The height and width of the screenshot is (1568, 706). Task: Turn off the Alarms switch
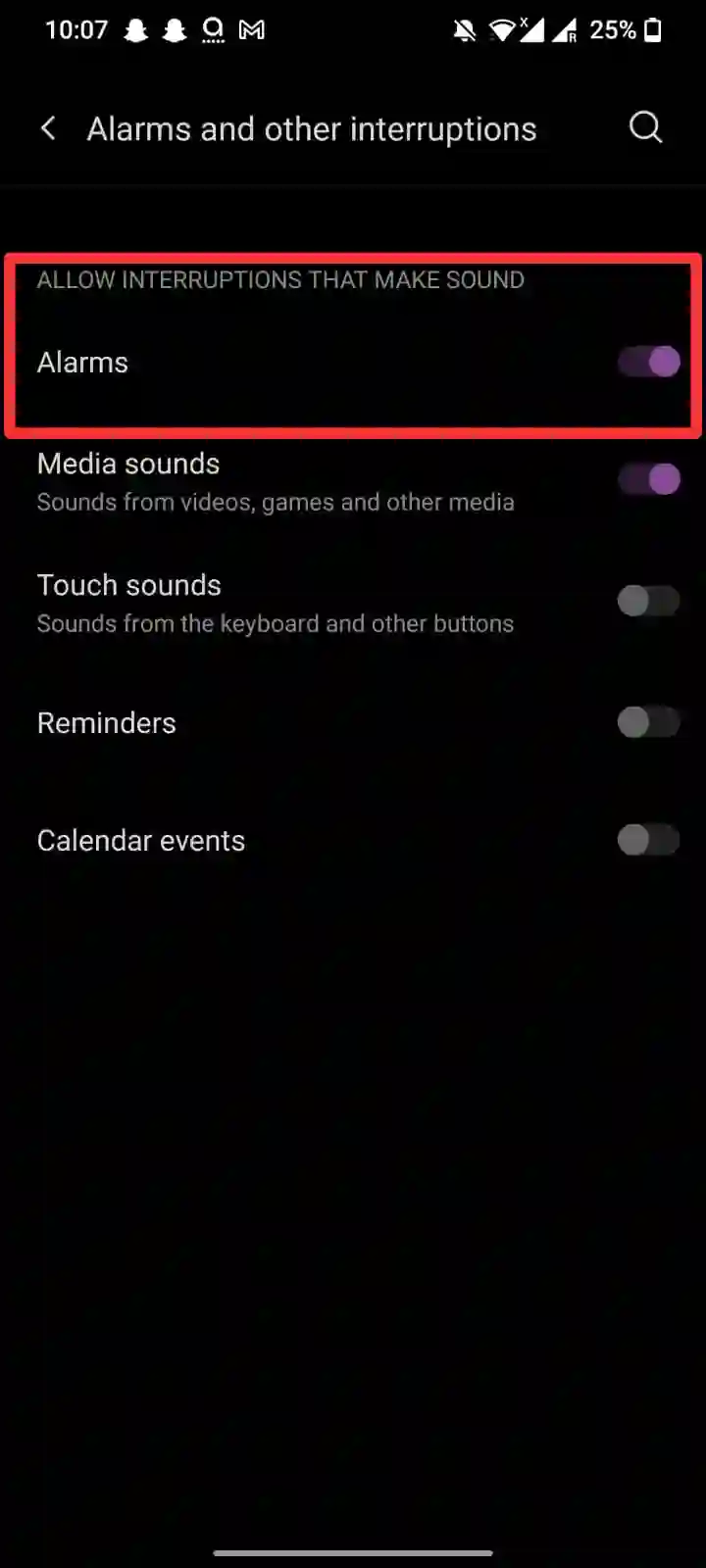click(x=648, y=362)
